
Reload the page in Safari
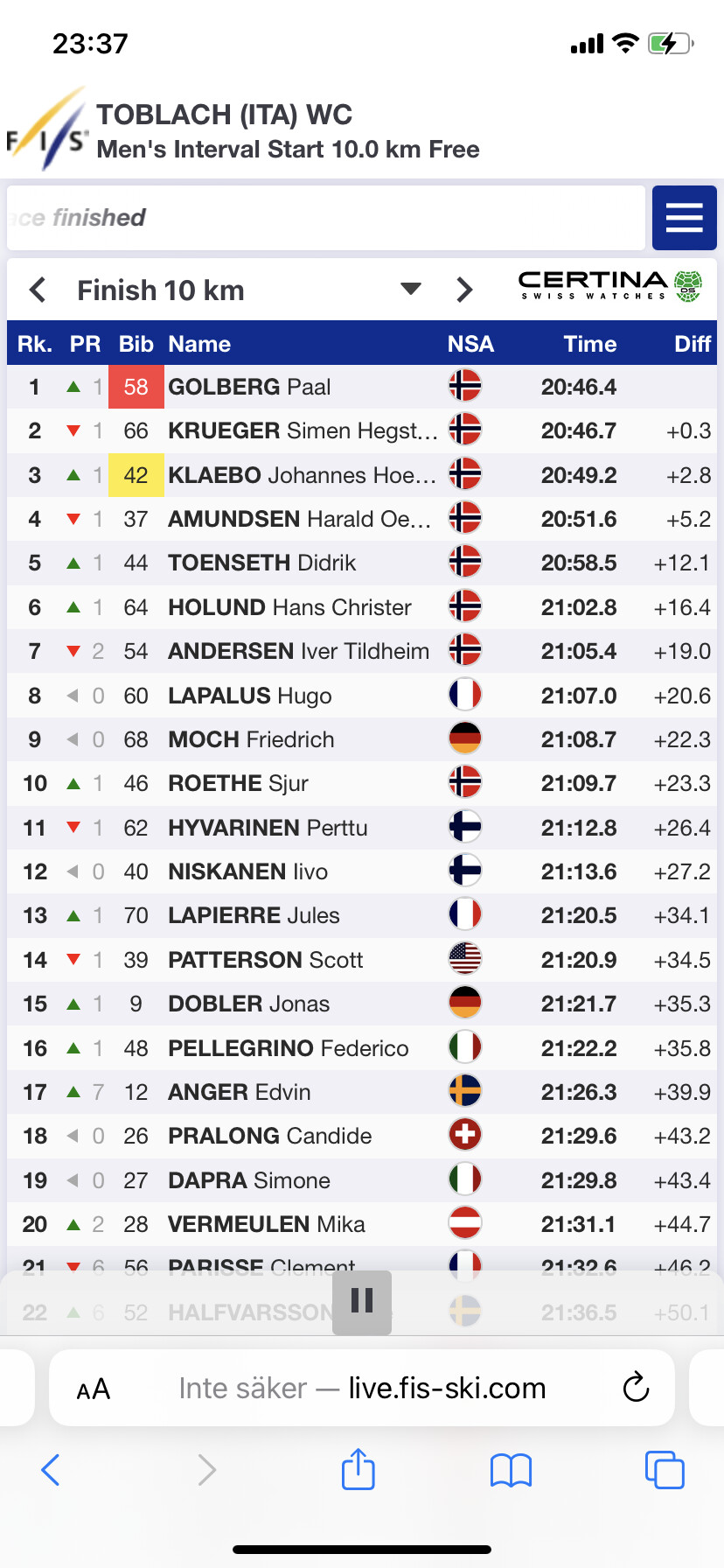pos(636,1388)
